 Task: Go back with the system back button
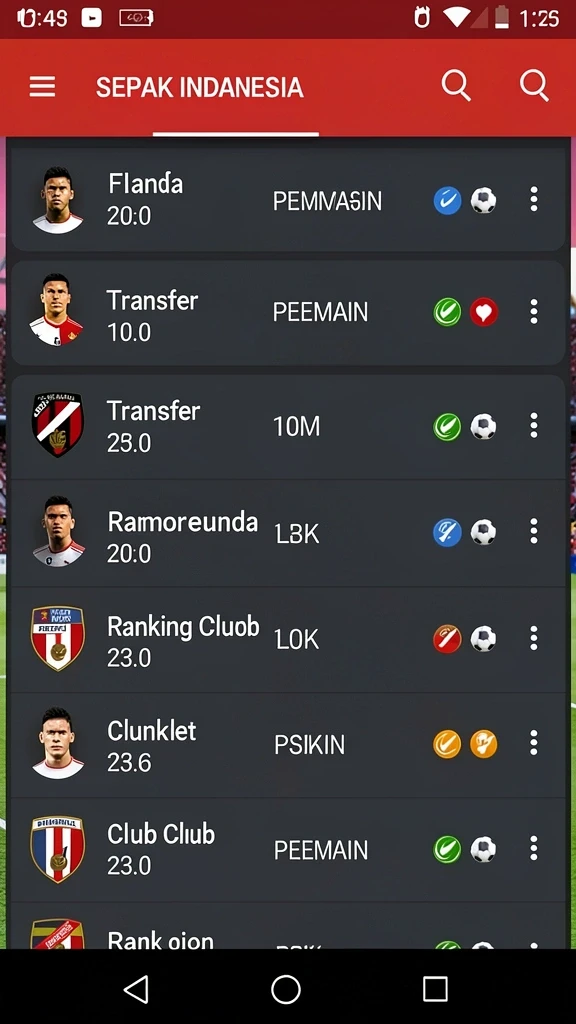(136, 989)
